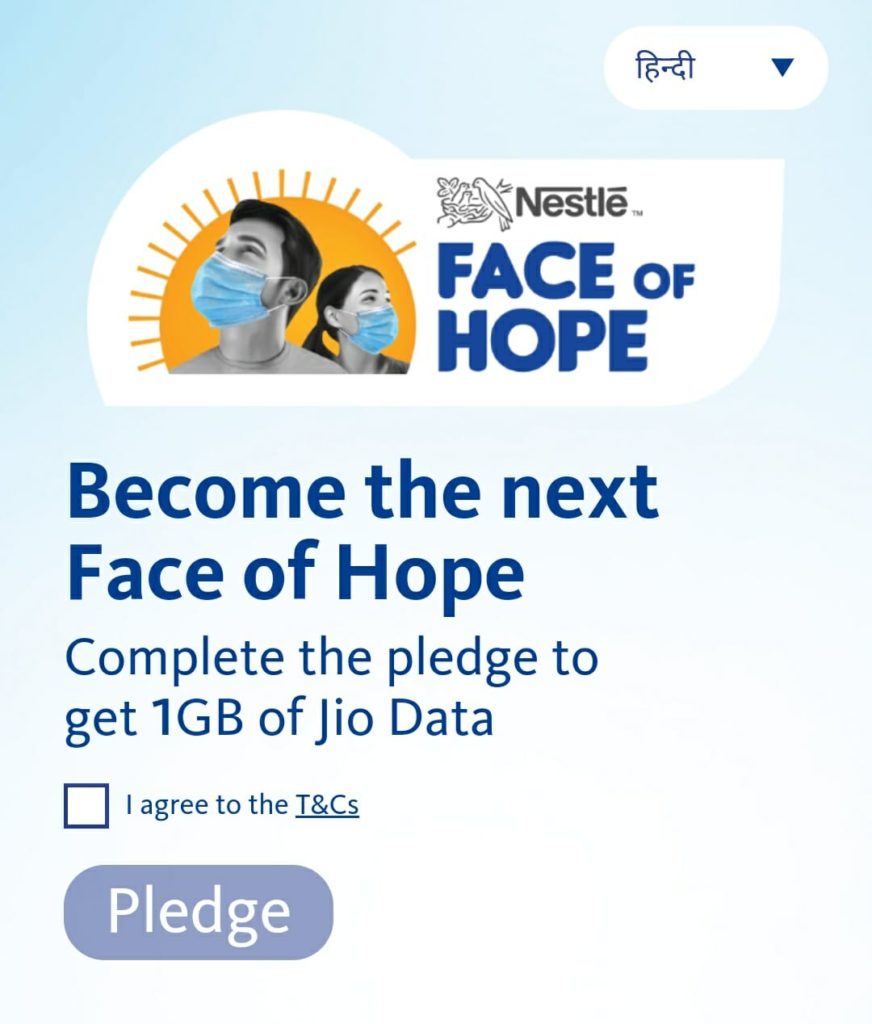Tap the Pledge button
Viewport: 872px width, 1024px height.
pos(198,911)
